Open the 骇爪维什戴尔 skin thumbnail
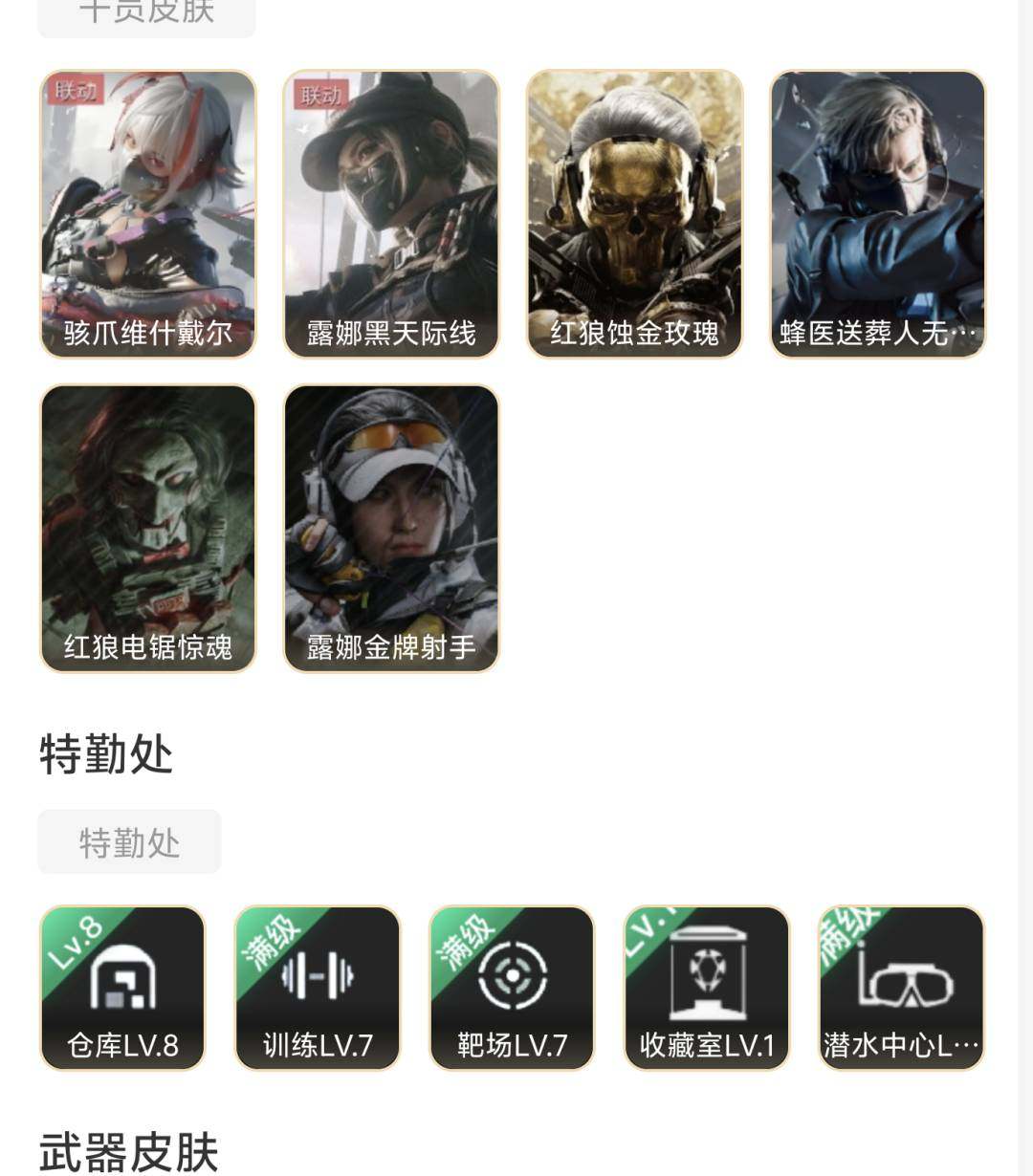 tap(147, 215)
